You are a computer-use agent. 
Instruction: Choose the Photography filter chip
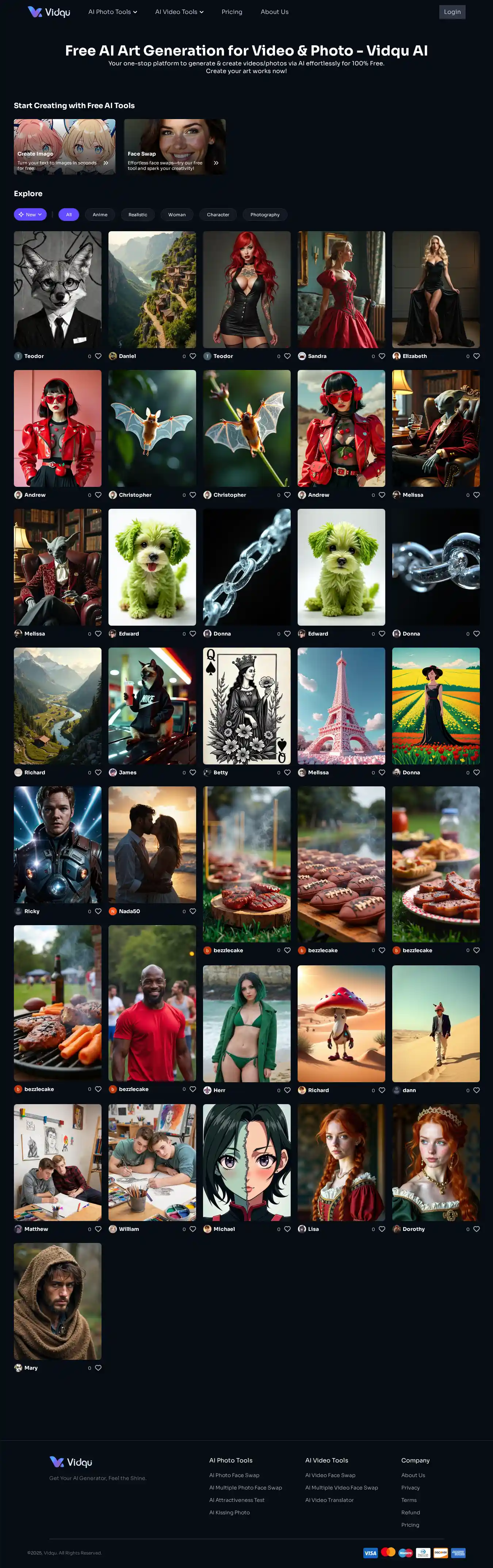point(265,215)
